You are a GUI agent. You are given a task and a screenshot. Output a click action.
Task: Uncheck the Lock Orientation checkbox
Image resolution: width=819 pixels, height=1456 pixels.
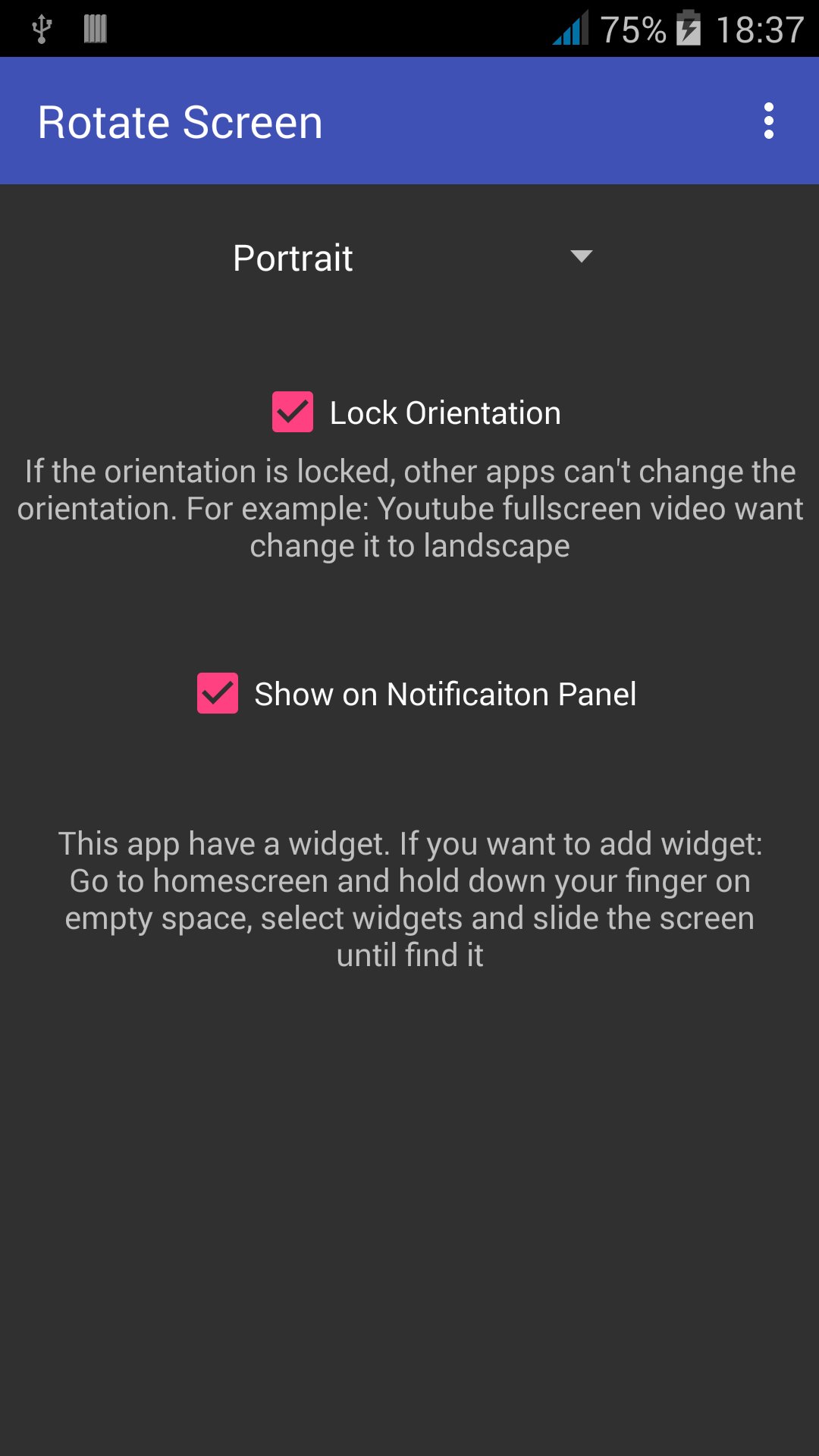(x=293, y=412)
